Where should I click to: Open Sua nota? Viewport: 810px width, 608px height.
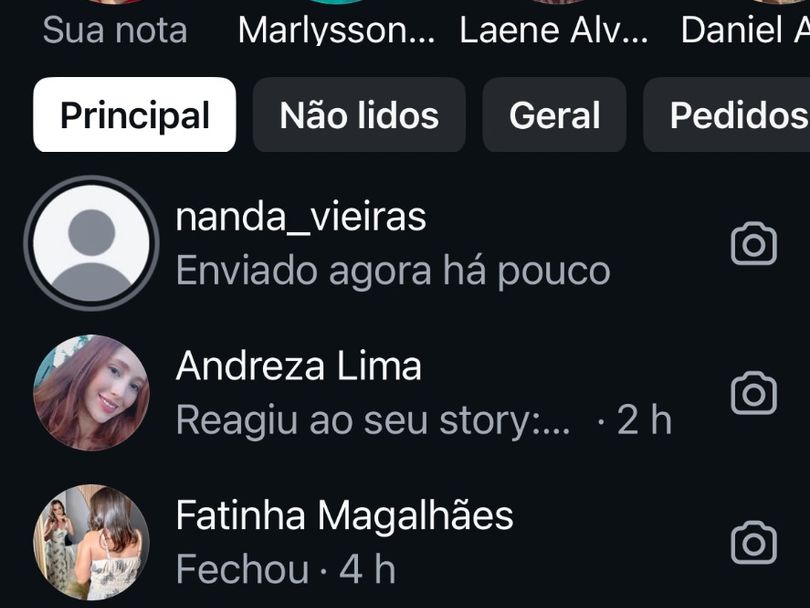(x=115, y=28)
